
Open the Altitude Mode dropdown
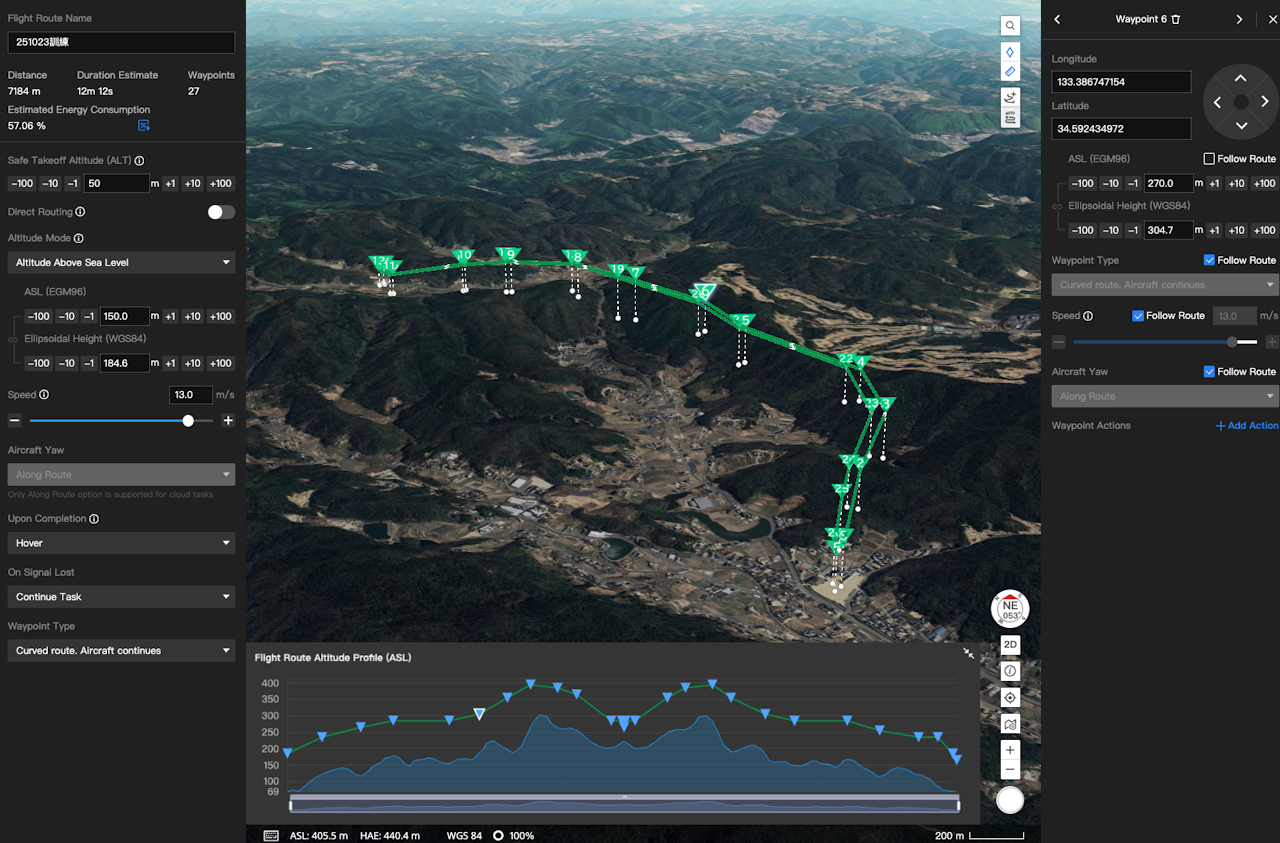click(x=121, y=262)
